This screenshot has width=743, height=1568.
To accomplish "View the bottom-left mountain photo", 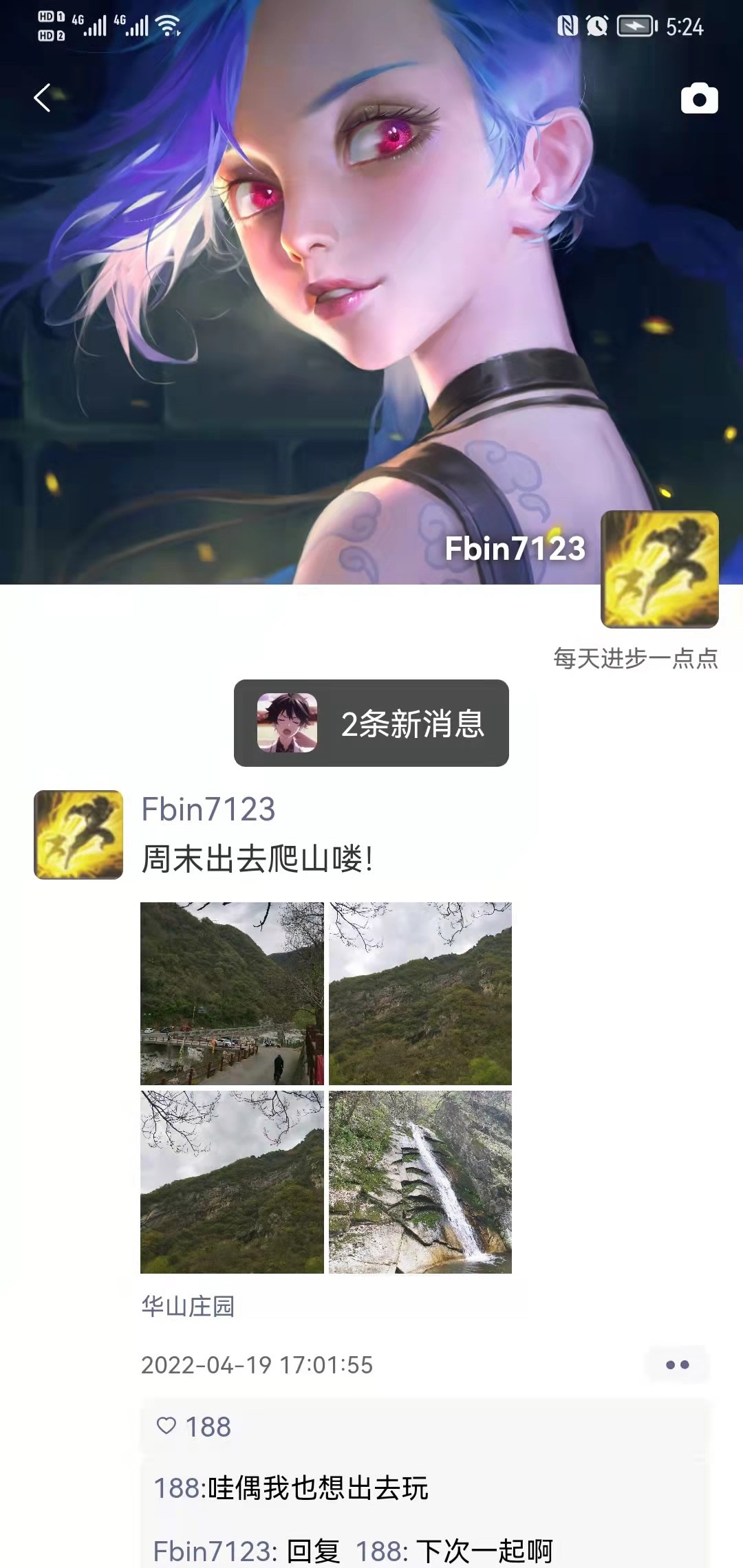I will coord(232,1182).
